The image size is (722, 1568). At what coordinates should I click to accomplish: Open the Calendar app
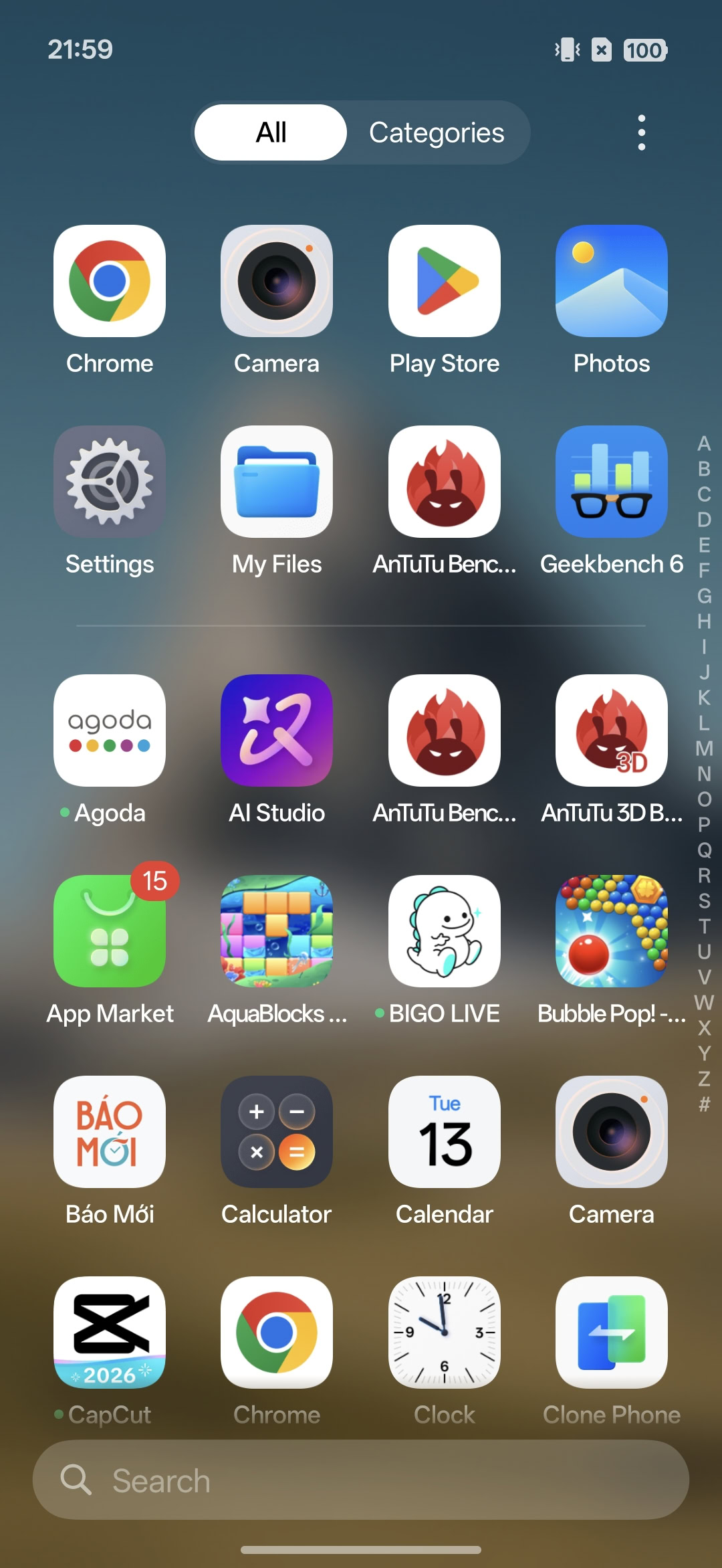445,1132
